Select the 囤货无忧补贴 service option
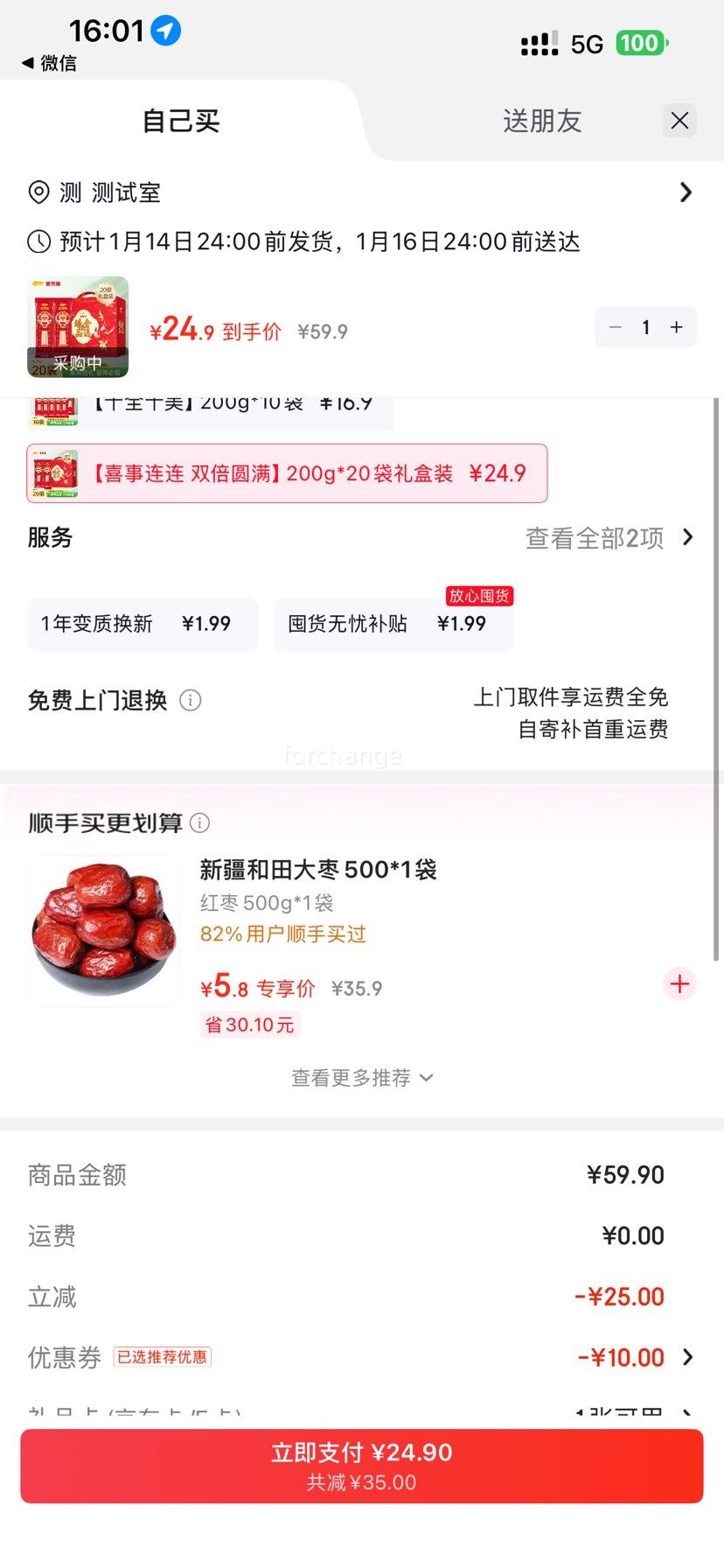Viewport: 724px width, 1568px height. click(393, 624)
